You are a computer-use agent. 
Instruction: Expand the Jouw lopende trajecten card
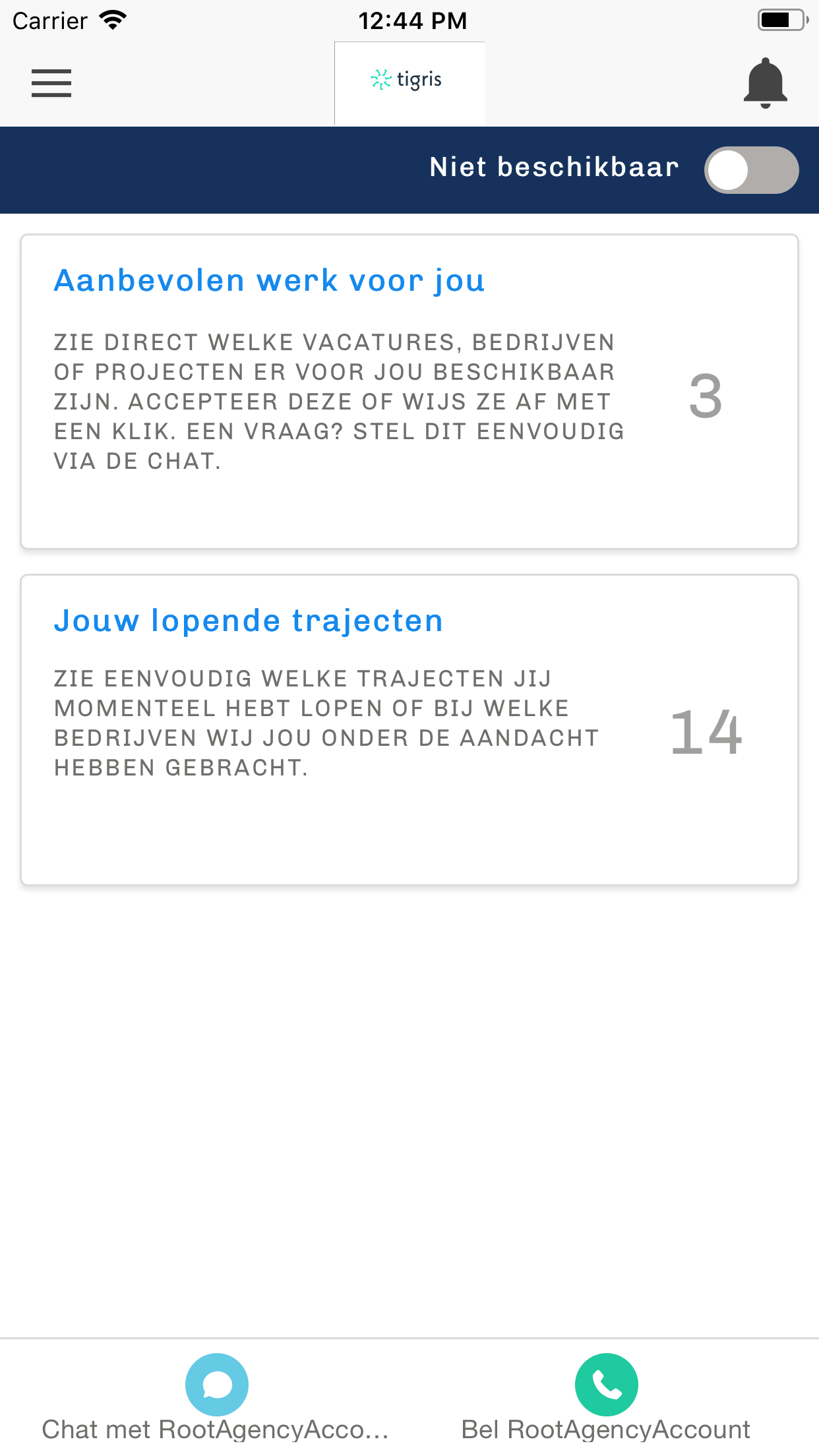(409, 729)
